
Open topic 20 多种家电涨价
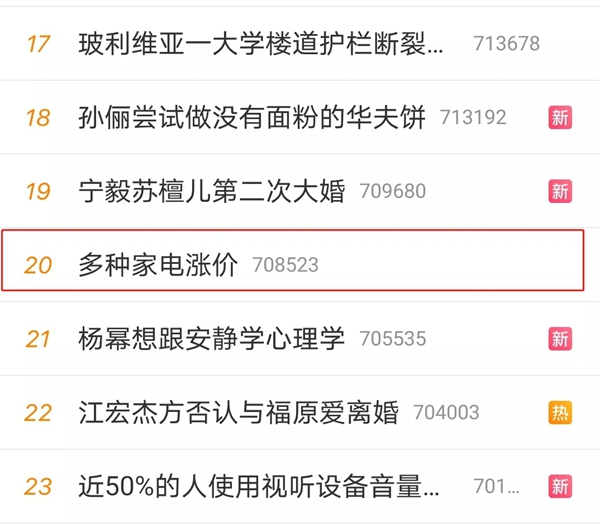(158, 265)
